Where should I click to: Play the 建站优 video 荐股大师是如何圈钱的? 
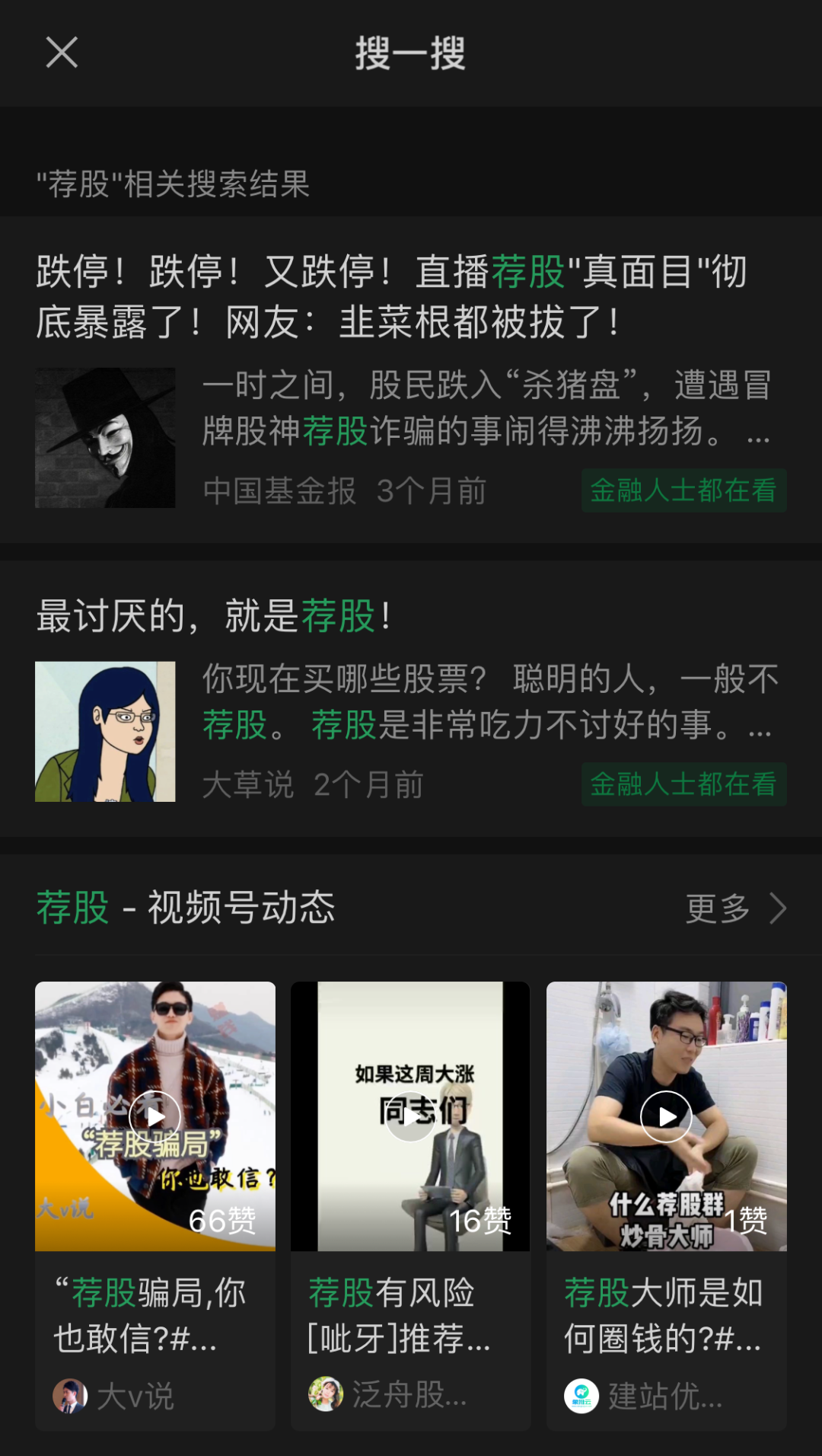click(666, 1116)
